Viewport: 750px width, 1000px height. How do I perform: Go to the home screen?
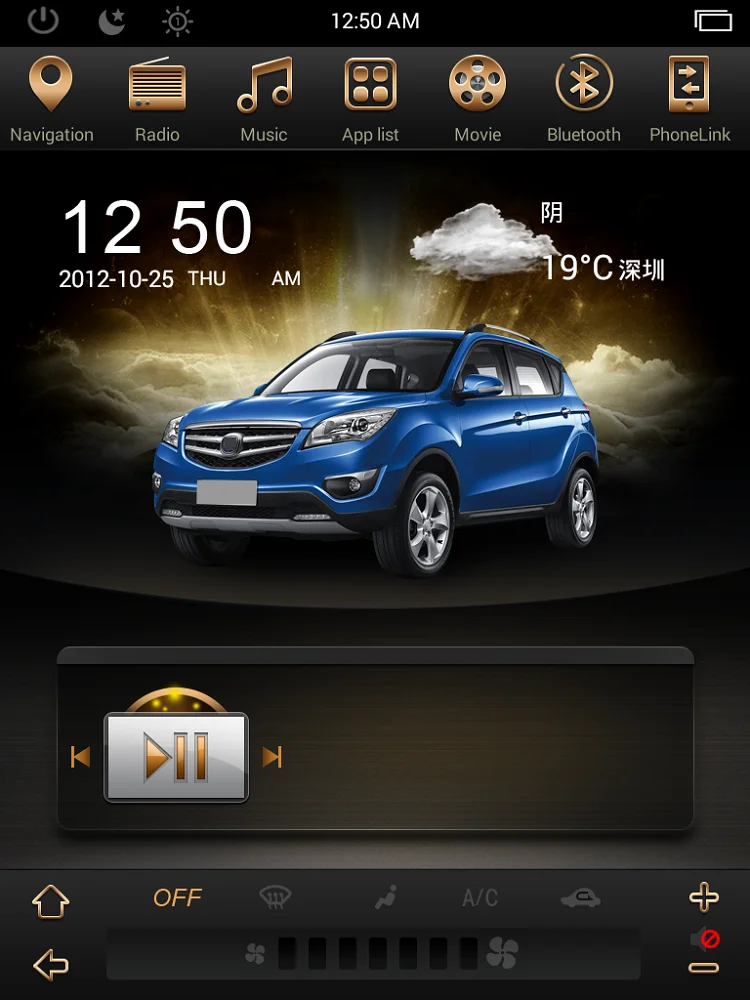tap(50, 901)
